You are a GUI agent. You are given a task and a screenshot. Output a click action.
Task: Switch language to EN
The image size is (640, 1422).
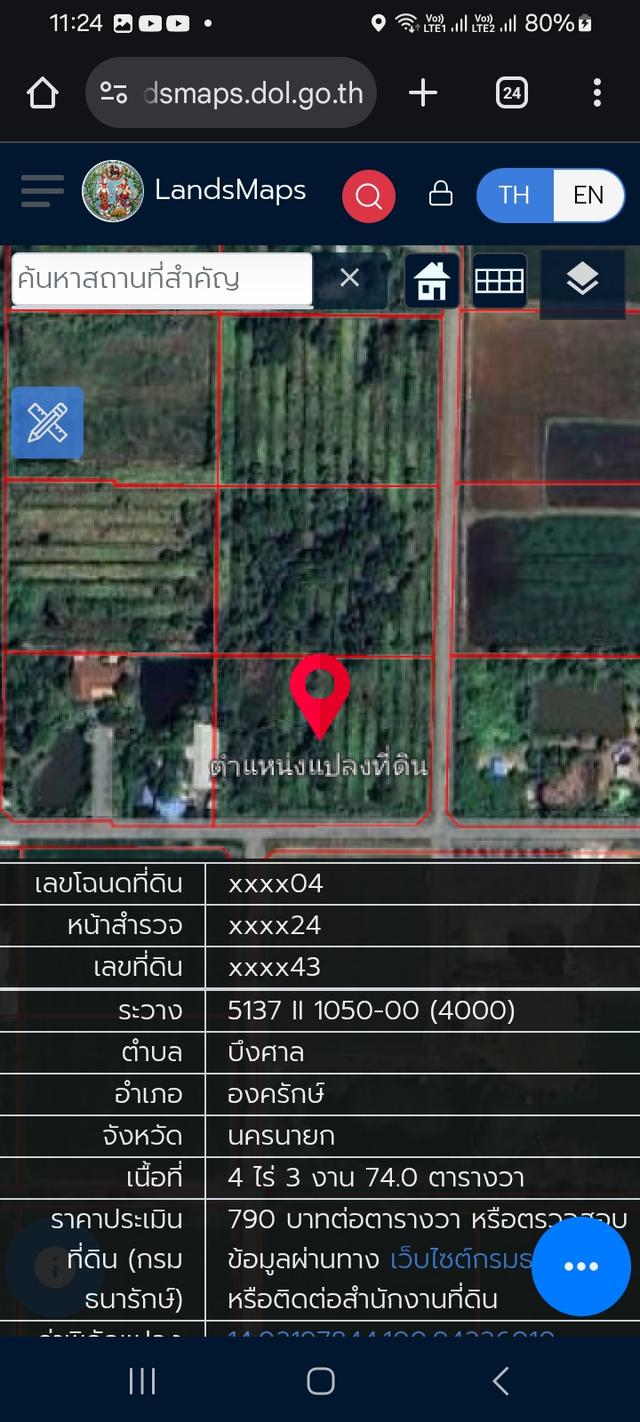[x=588, y=195]
